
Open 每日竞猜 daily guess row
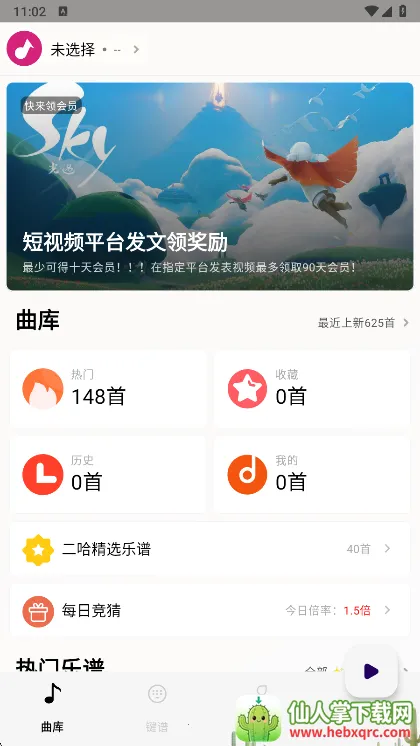(x=210, y=610)
